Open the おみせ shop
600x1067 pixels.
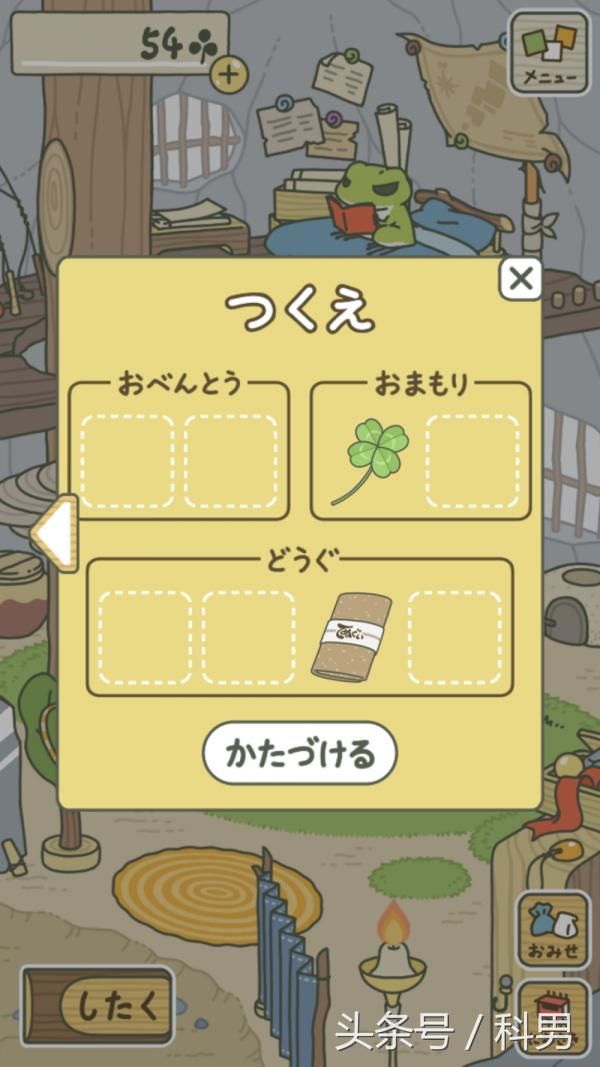pyautogui.click(x=552, y=931)
